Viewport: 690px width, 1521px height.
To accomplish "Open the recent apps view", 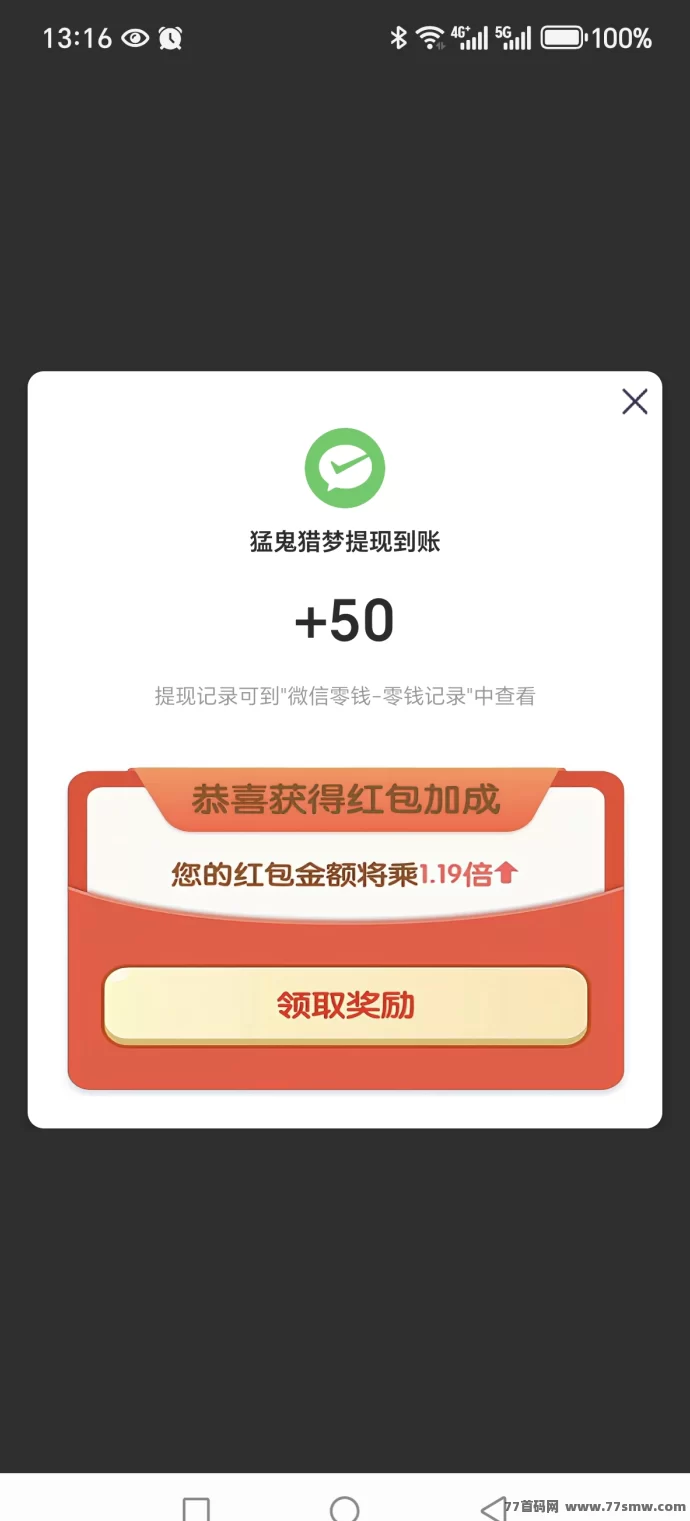I will tap(196, 1508).
